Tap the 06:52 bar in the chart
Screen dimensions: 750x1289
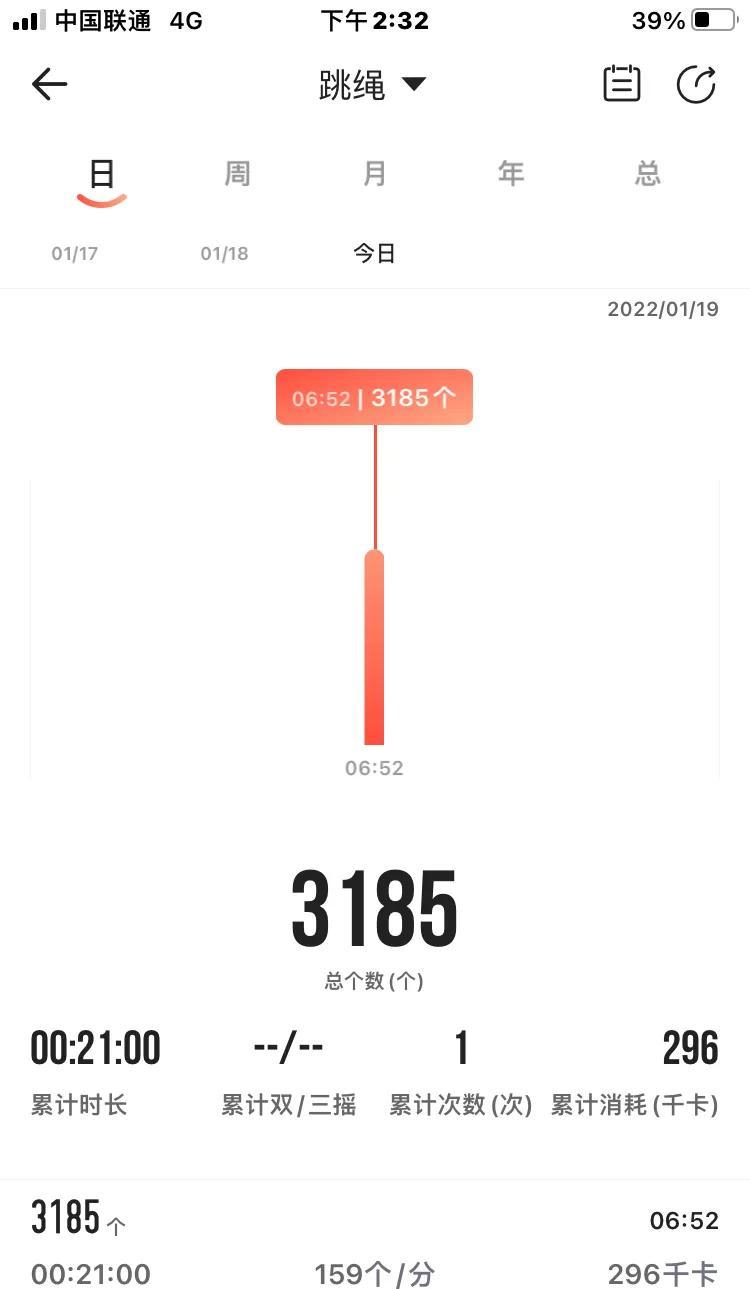click(x=374, y=647)
